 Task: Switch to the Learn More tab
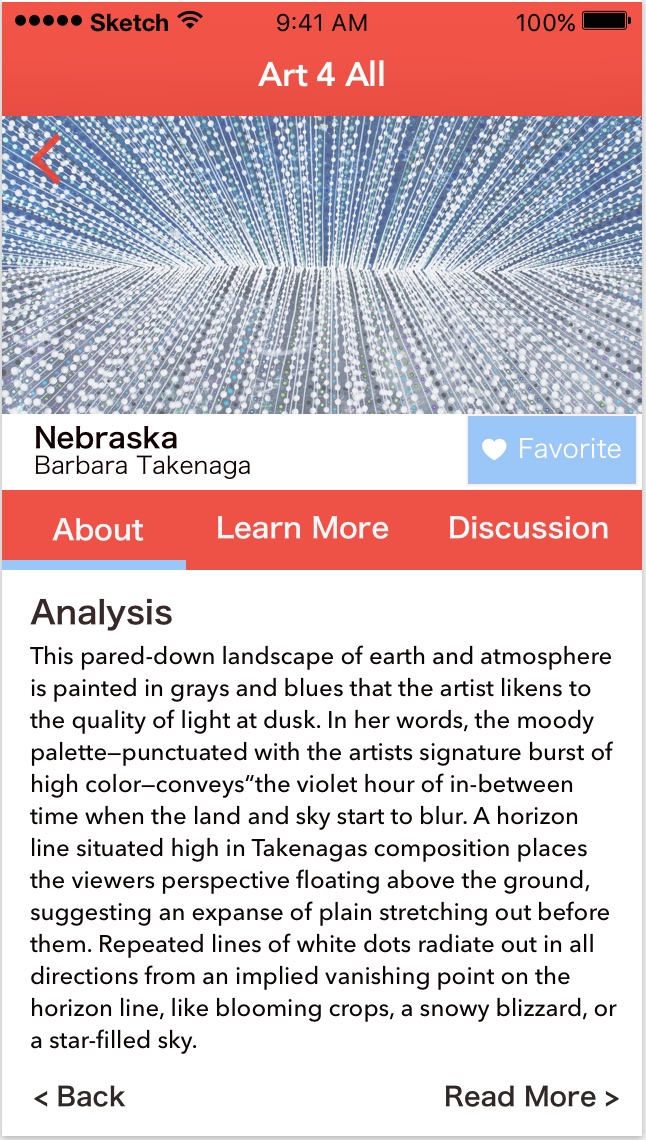[302, 528]
